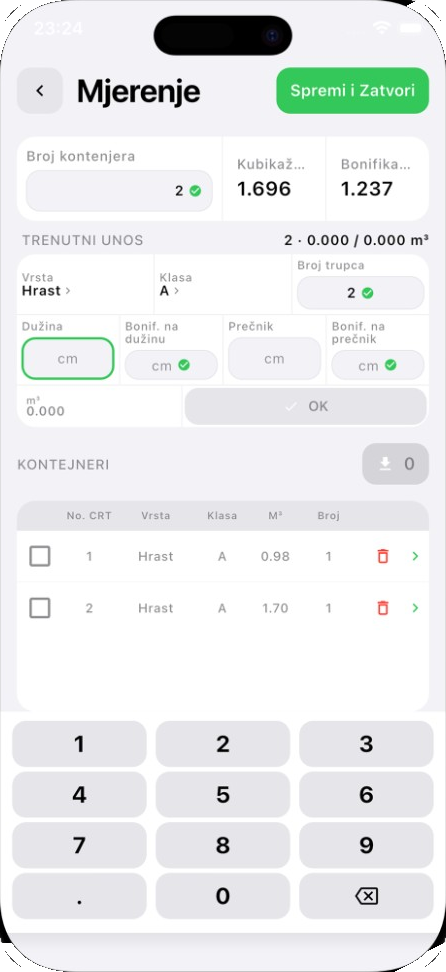Delete container 2 with trash icon

point(383,608)
